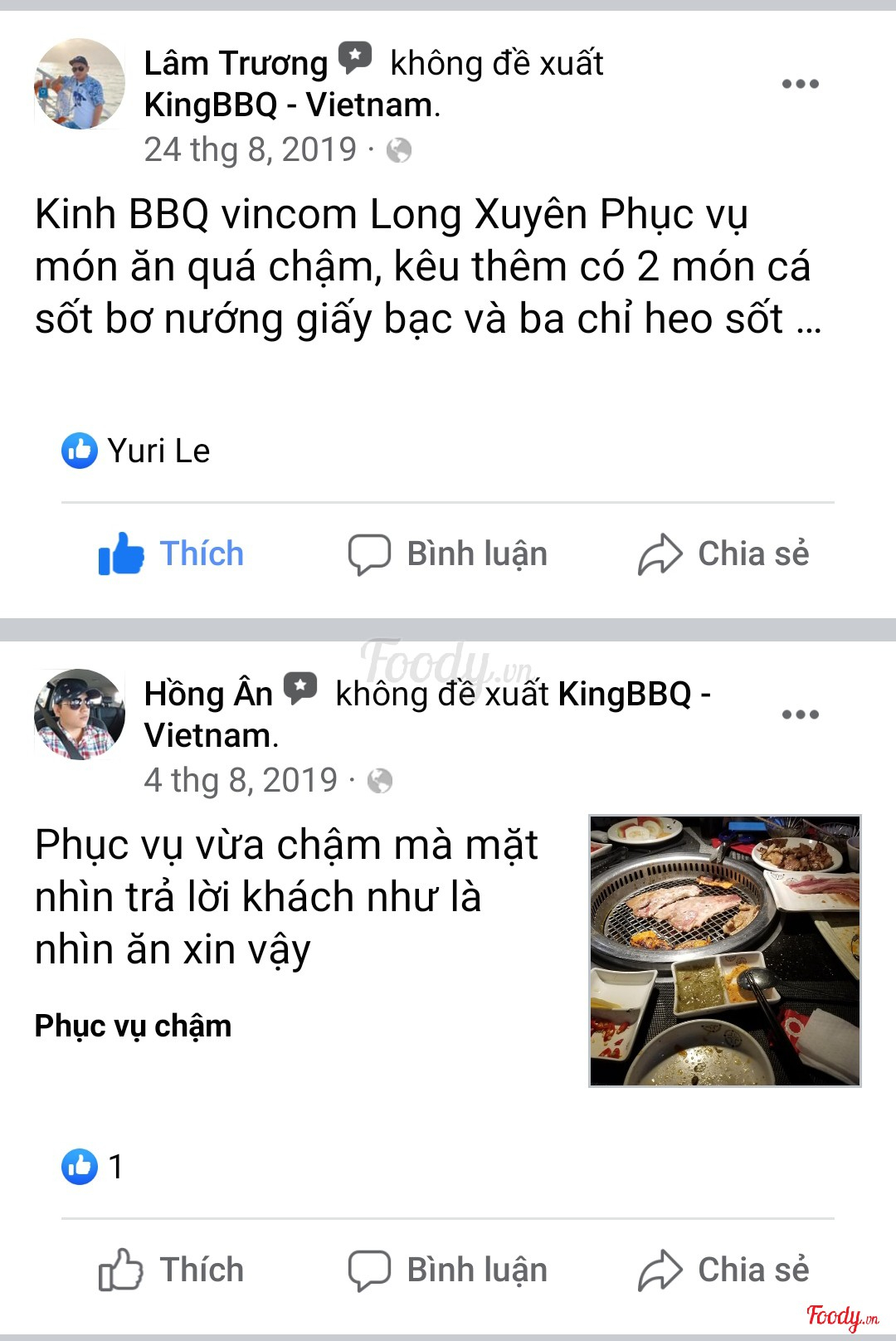
Task: Open overflow menu on Lâm Trương's review
Action: (x=800, y=84)
